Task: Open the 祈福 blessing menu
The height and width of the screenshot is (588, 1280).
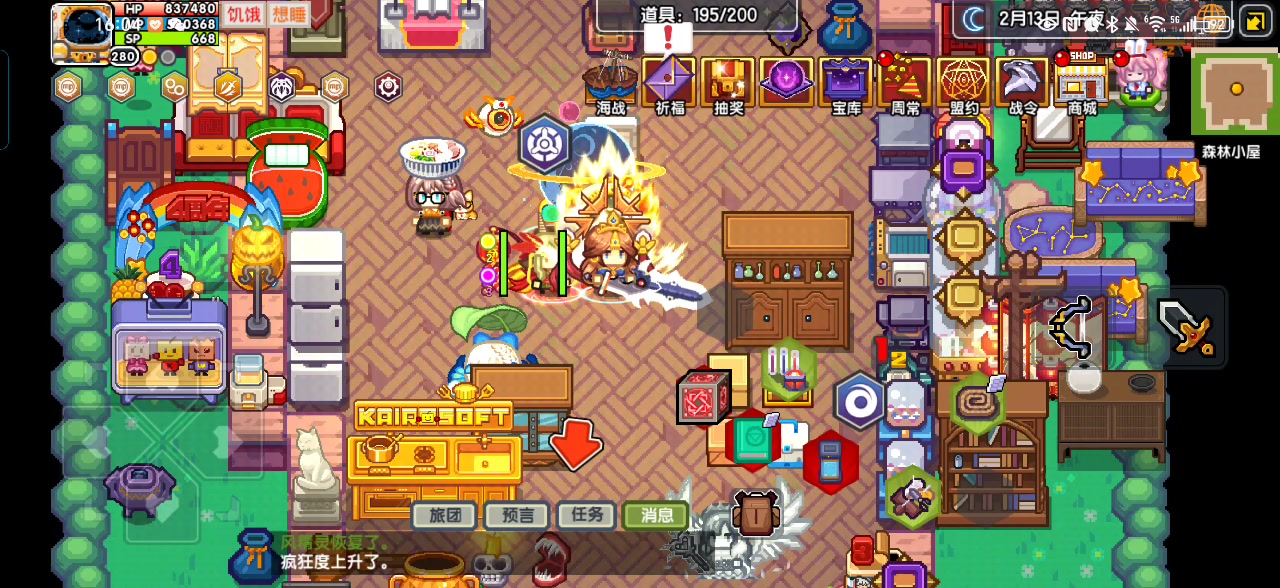Action: [x=669, y=84]
